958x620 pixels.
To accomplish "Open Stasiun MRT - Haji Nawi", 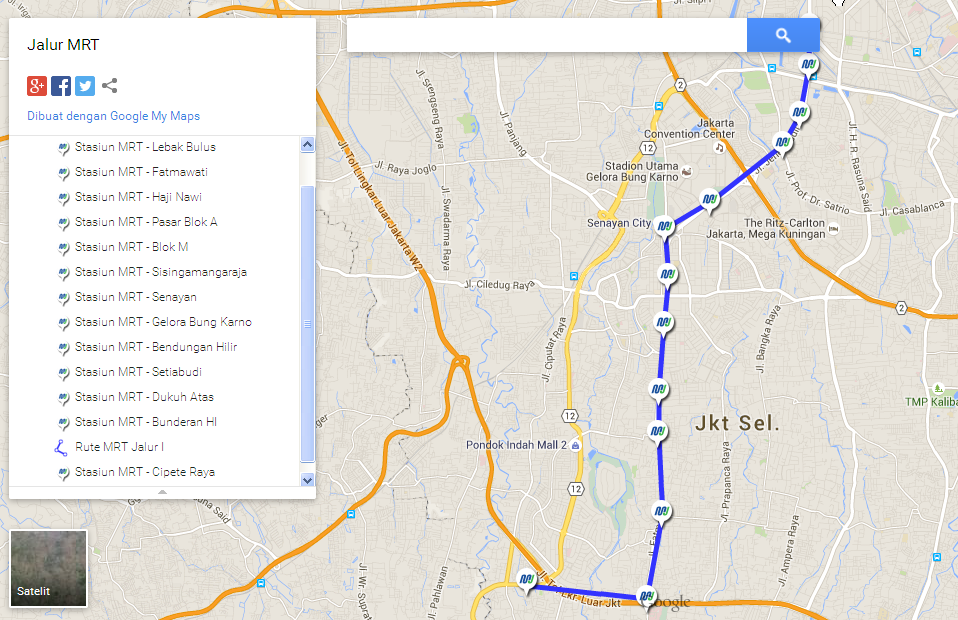I will click(x=138, y=197).
